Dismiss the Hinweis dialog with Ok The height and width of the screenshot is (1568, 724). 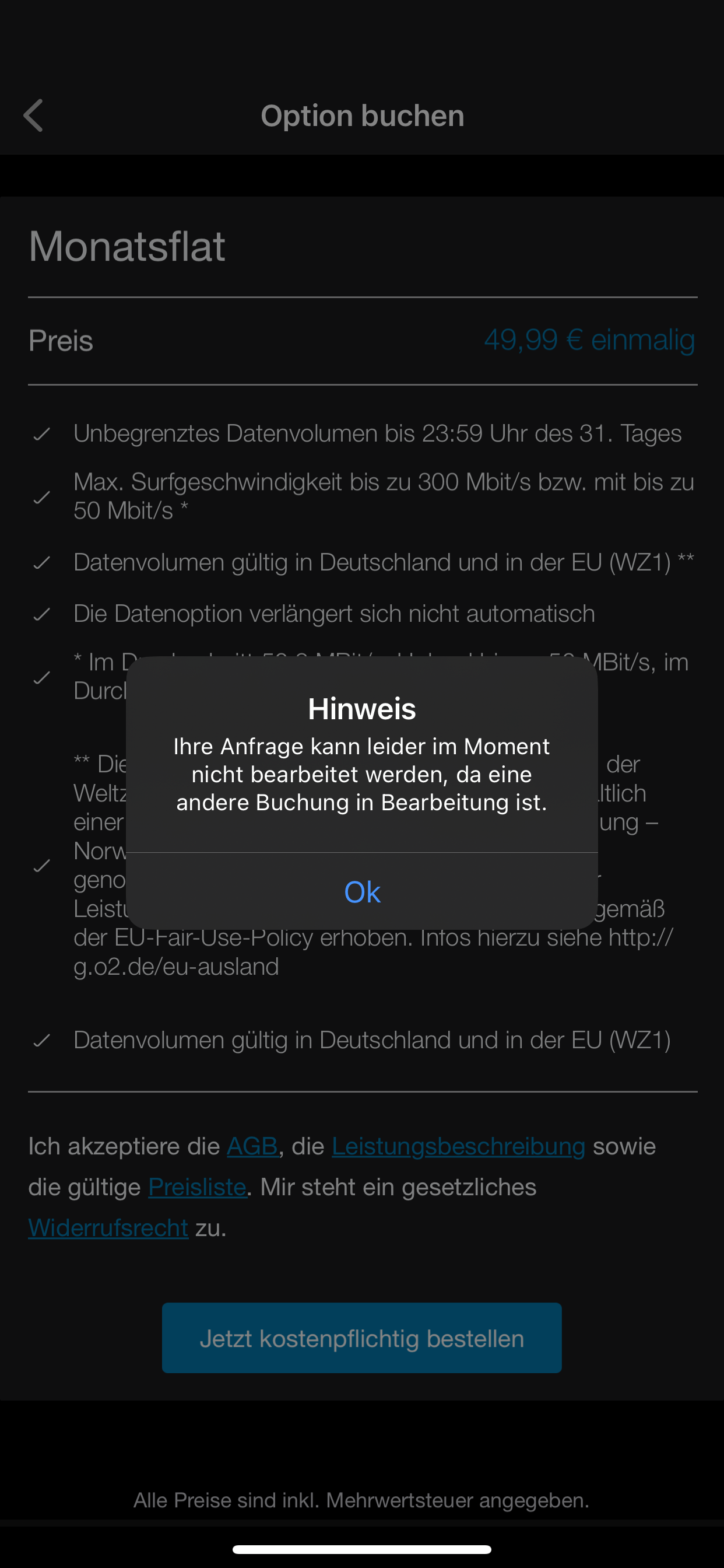(x=362, y=892)
